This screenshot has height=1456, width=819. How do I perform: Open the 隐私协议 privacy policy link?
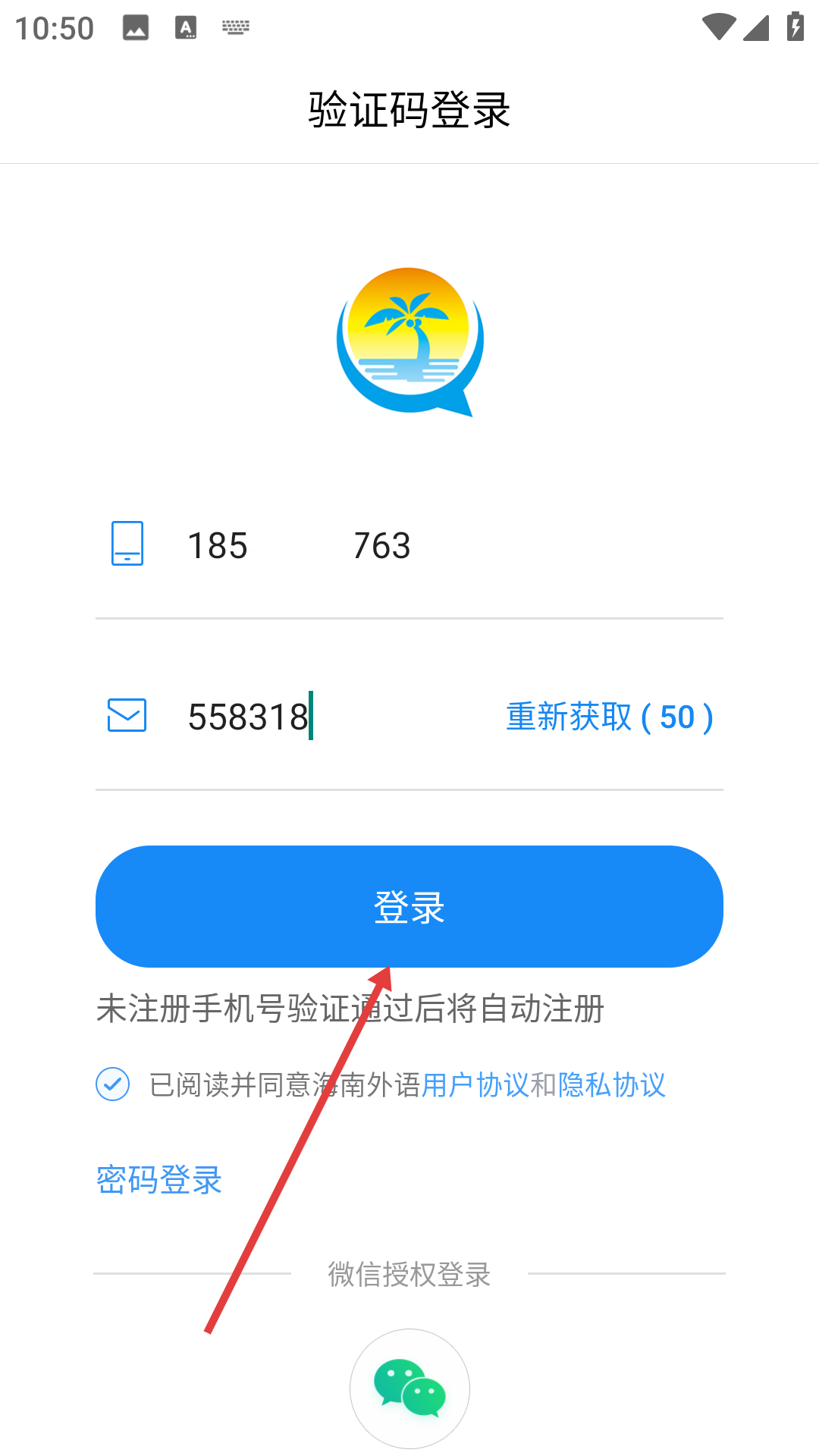coord(611,1085)
